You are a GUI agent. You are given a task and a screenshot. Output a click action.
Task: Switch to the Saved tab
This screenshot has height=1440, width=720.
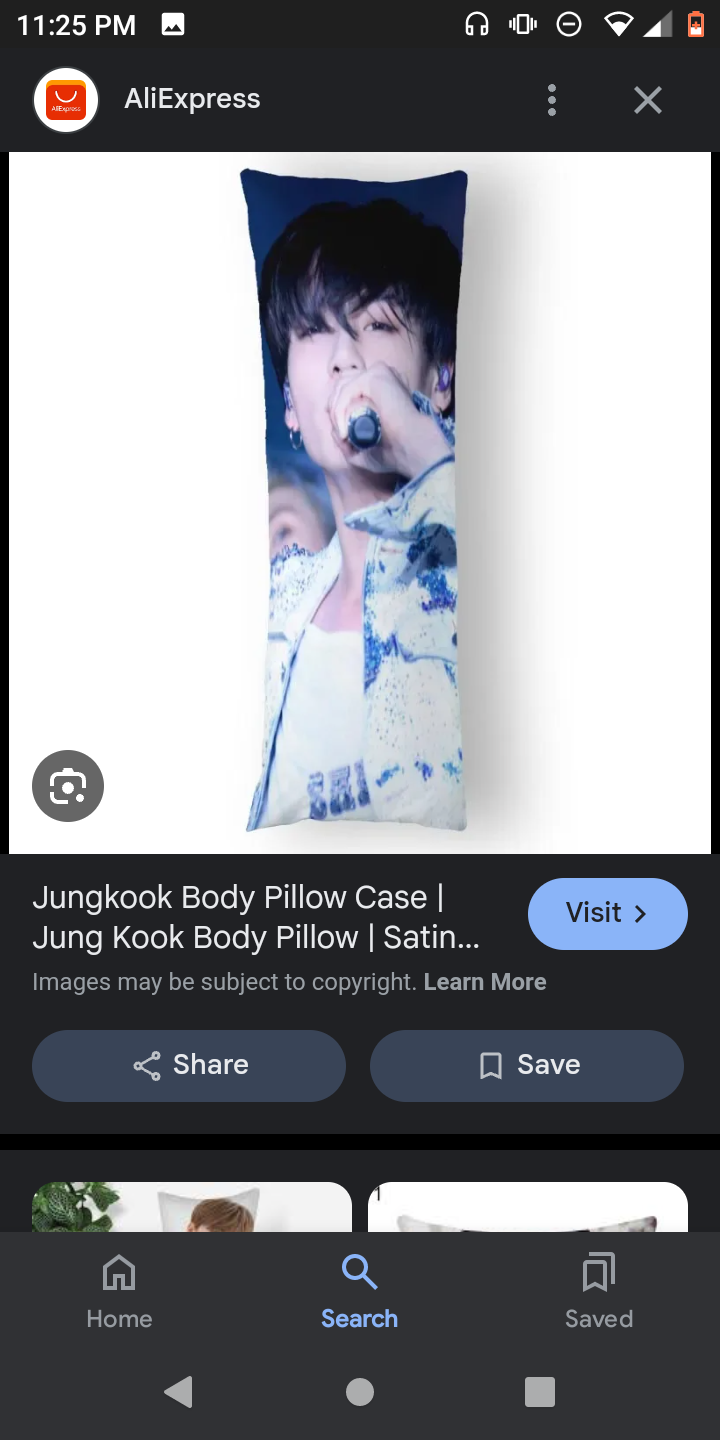pyautogui.click(x=598, y=1292)
